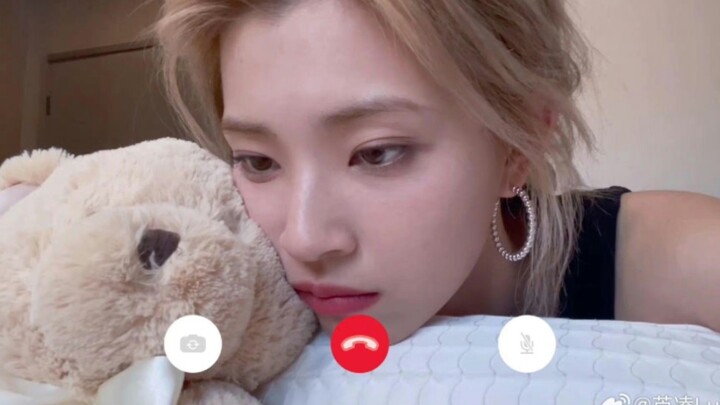End the video call
Viewport: 720px width, 405px height.
pyautogui.click(x=359, y=344)
